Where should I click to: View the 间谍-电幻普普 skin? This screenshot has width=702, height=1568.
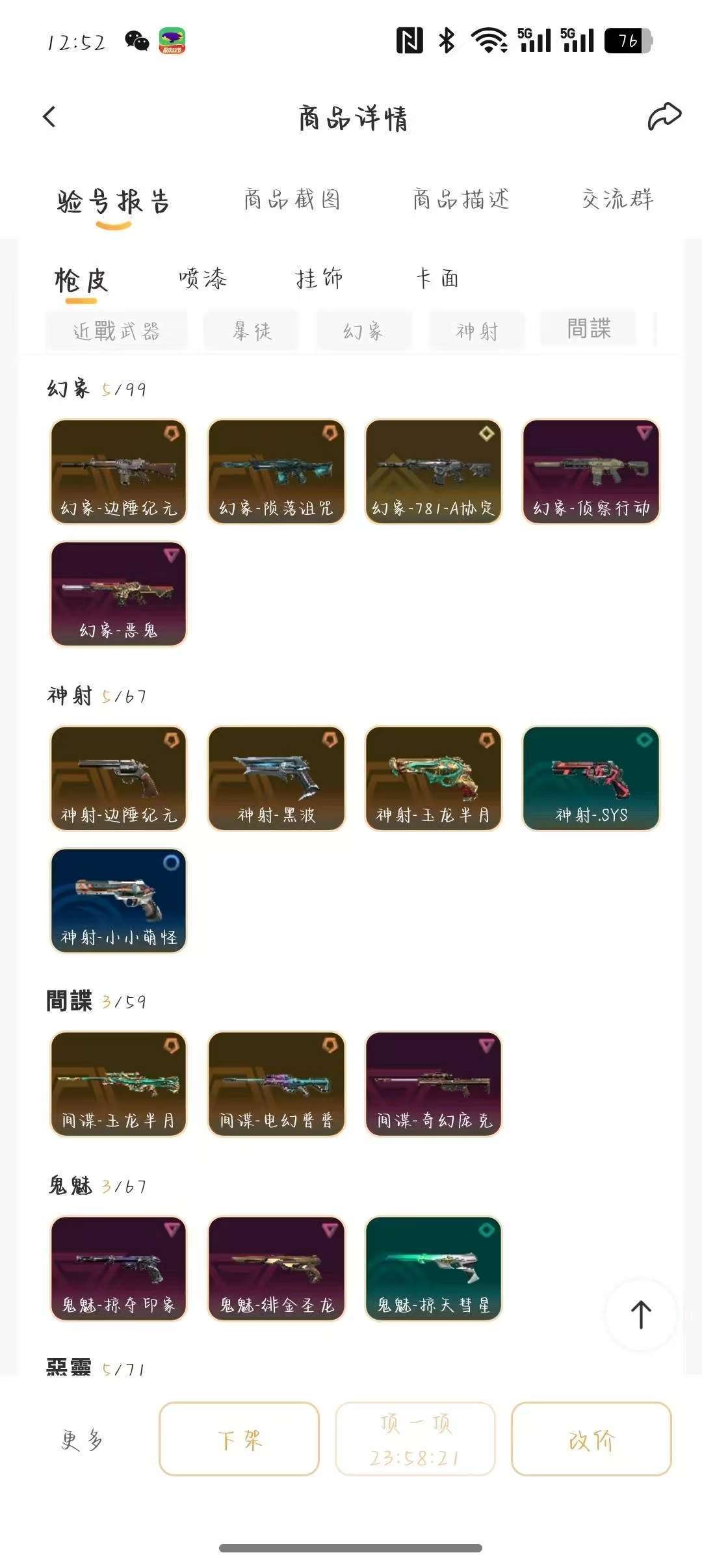[x=276, y=1084]
